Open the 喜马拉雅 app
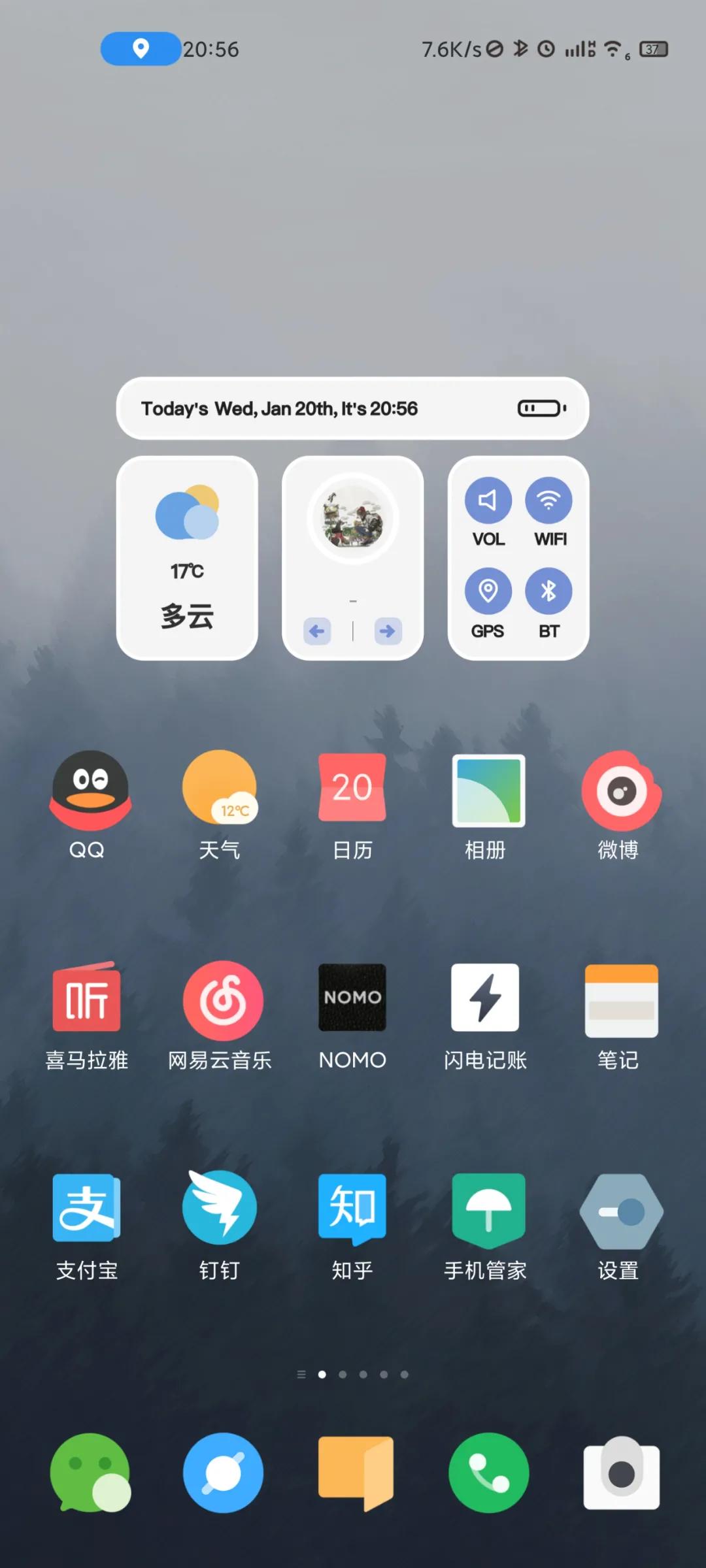Viewport: 706px width, 1568px height. (x=87, y=998)
